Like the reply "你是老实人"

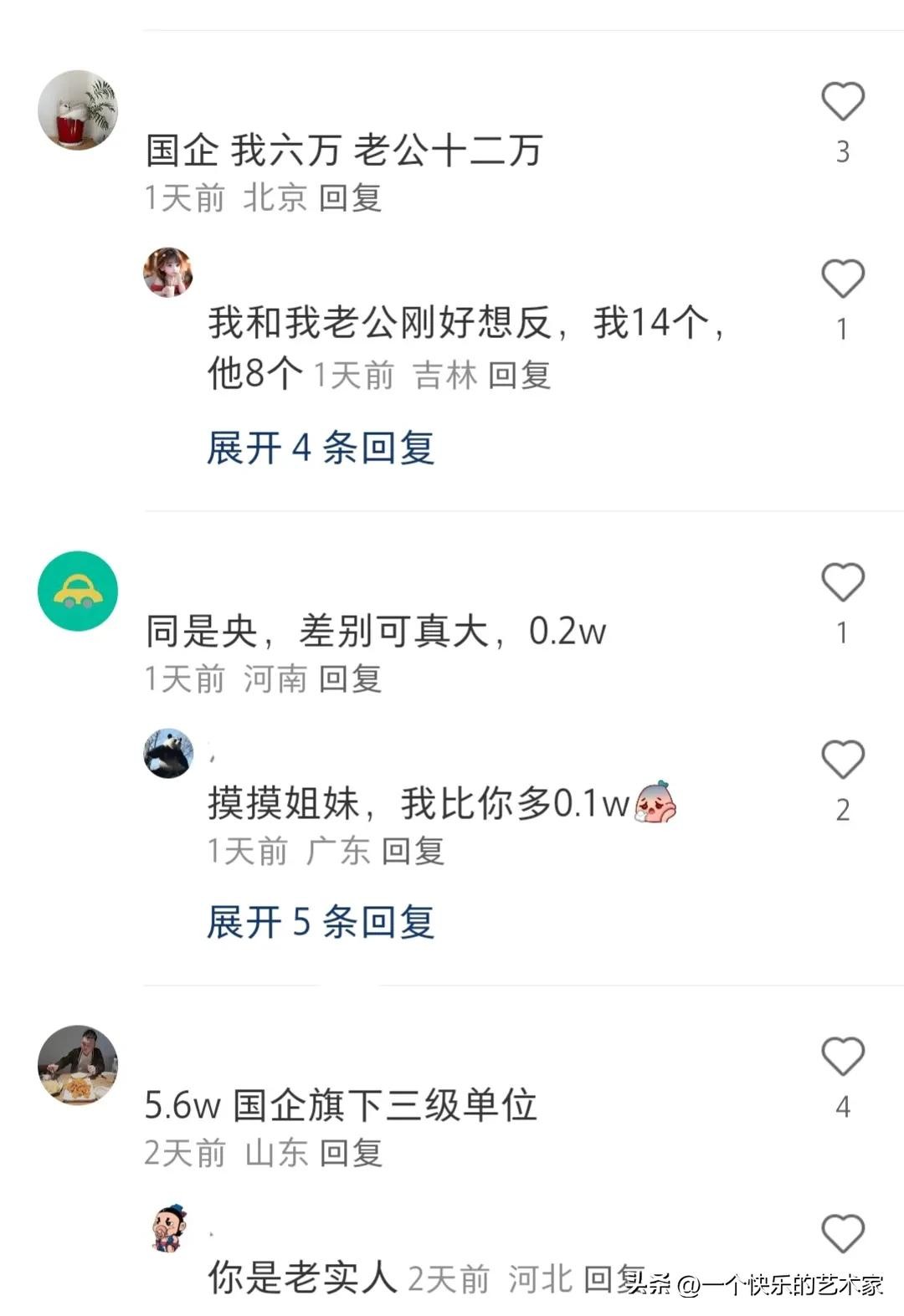[842, 1234]
